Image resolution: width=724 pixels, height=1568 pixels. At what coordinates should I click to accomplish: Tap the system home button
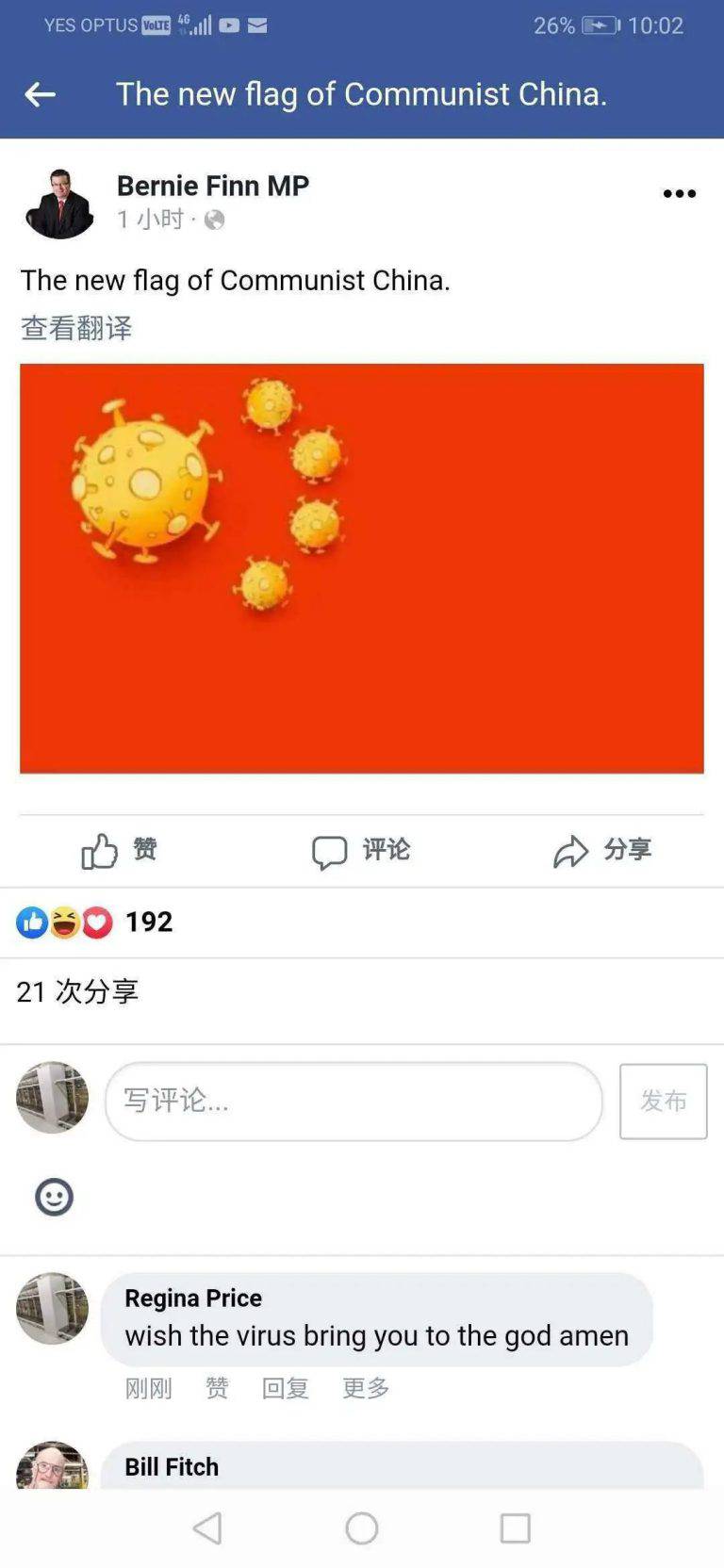(362, 1527)
